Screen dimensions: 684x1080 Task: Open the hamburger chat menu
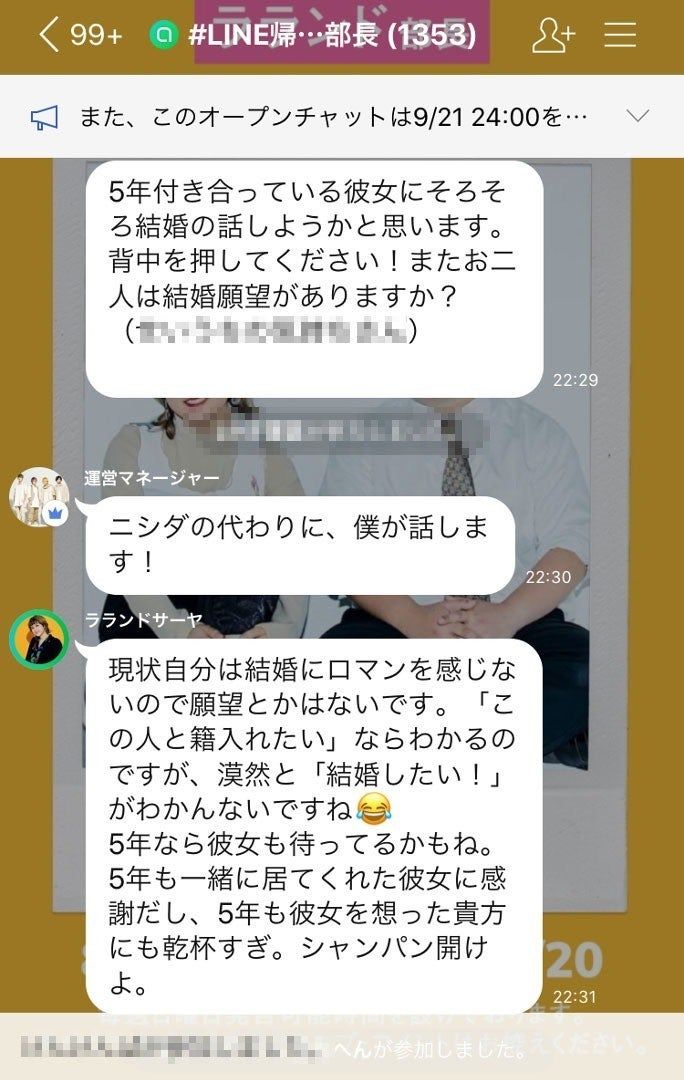[620, 36]
